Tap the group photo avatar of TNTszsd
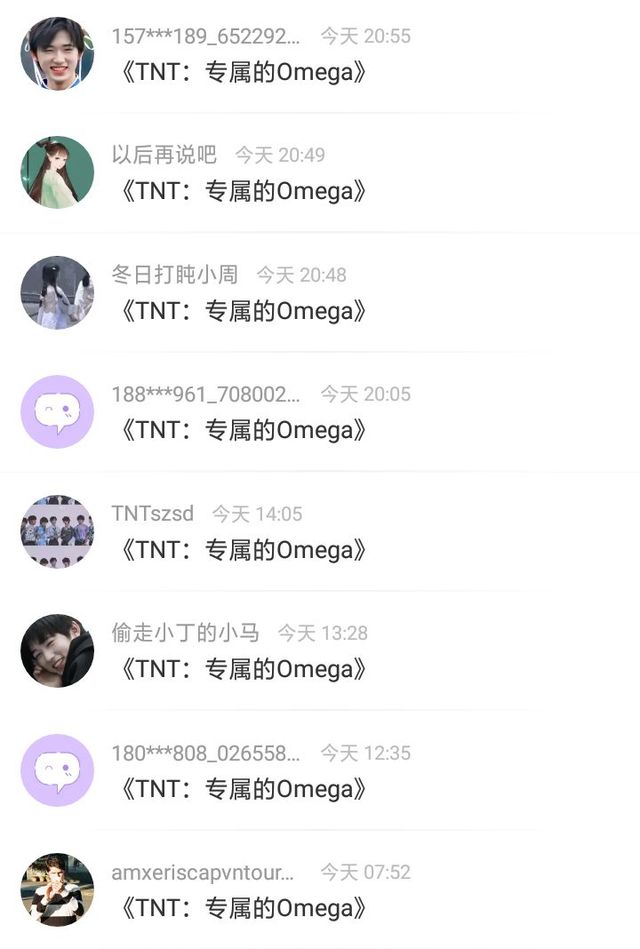Image resolution: width=640 pixels, height=949 pixels. tap(57, 531)
